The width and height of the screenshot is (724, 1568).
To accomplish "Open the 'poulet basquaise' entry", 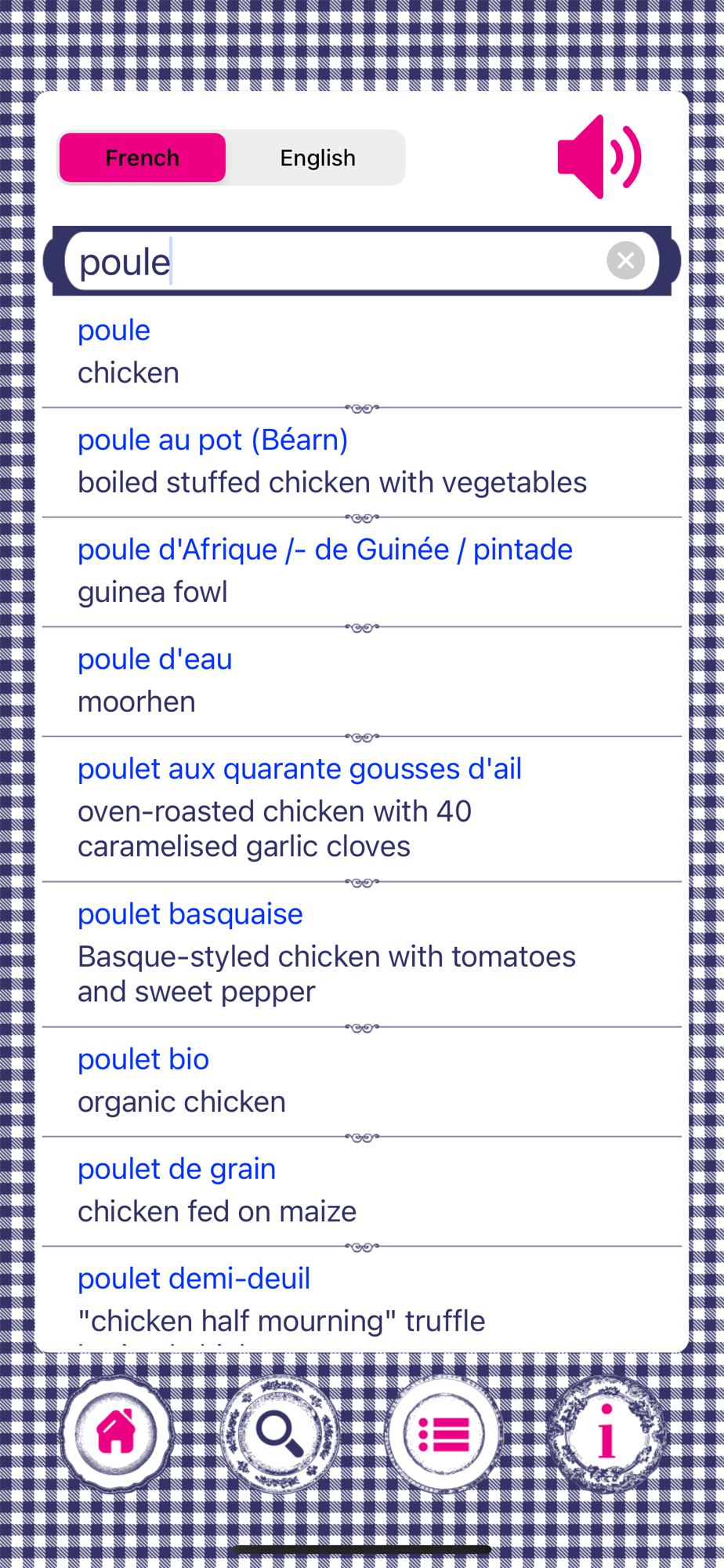I will [362, 954].
